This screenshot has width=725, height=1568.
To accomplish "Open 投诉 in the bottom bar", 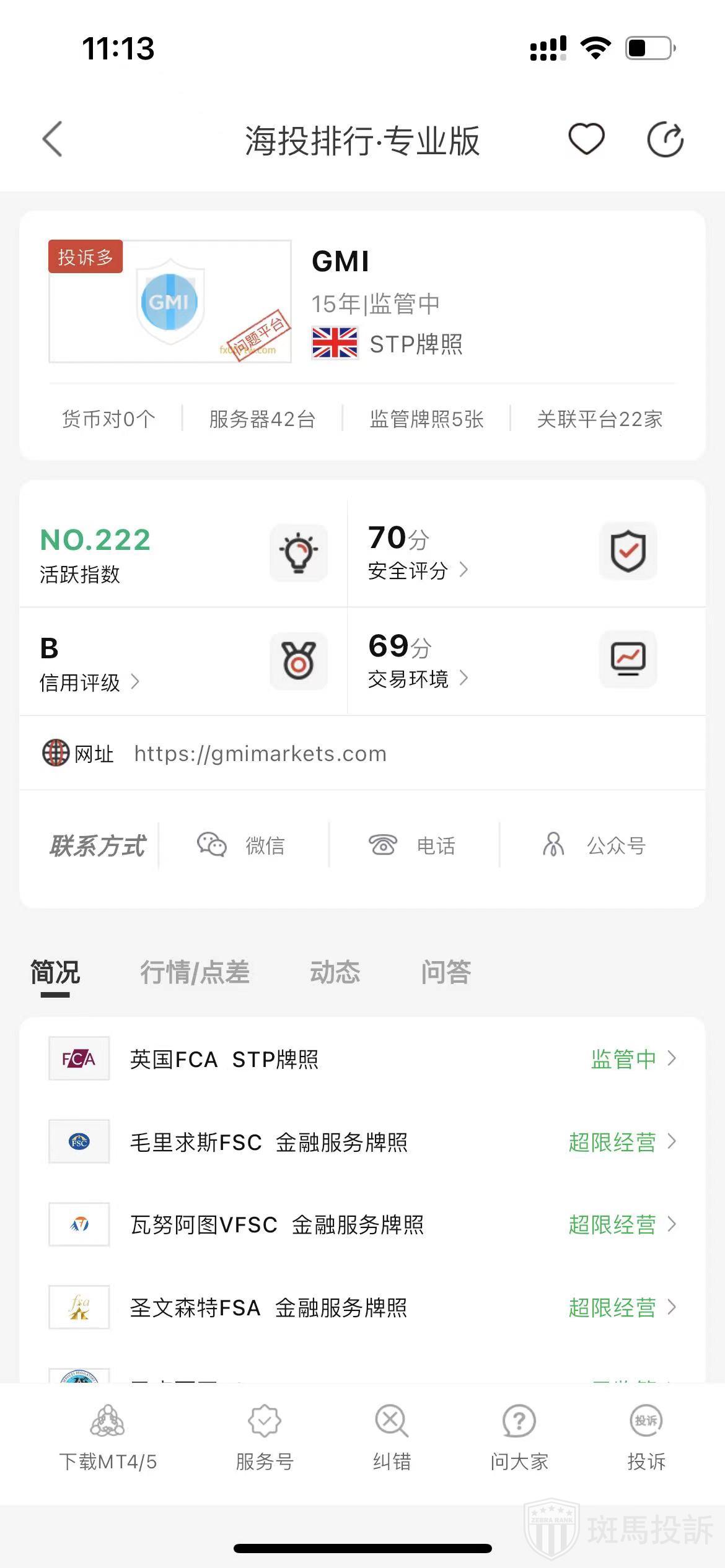I will (646, 1438).
